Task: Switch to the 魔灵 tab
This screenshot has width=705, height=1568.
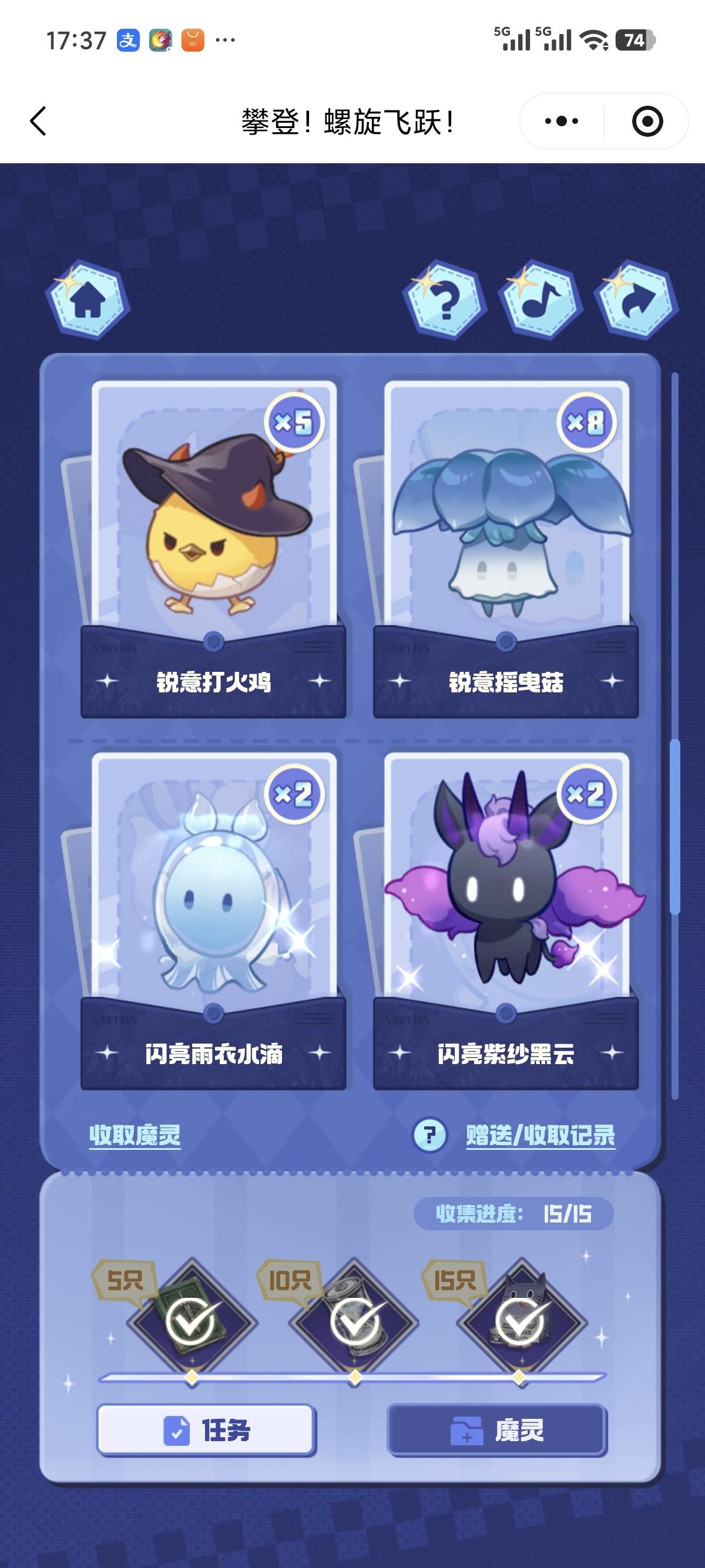Action: point(498,1431)
